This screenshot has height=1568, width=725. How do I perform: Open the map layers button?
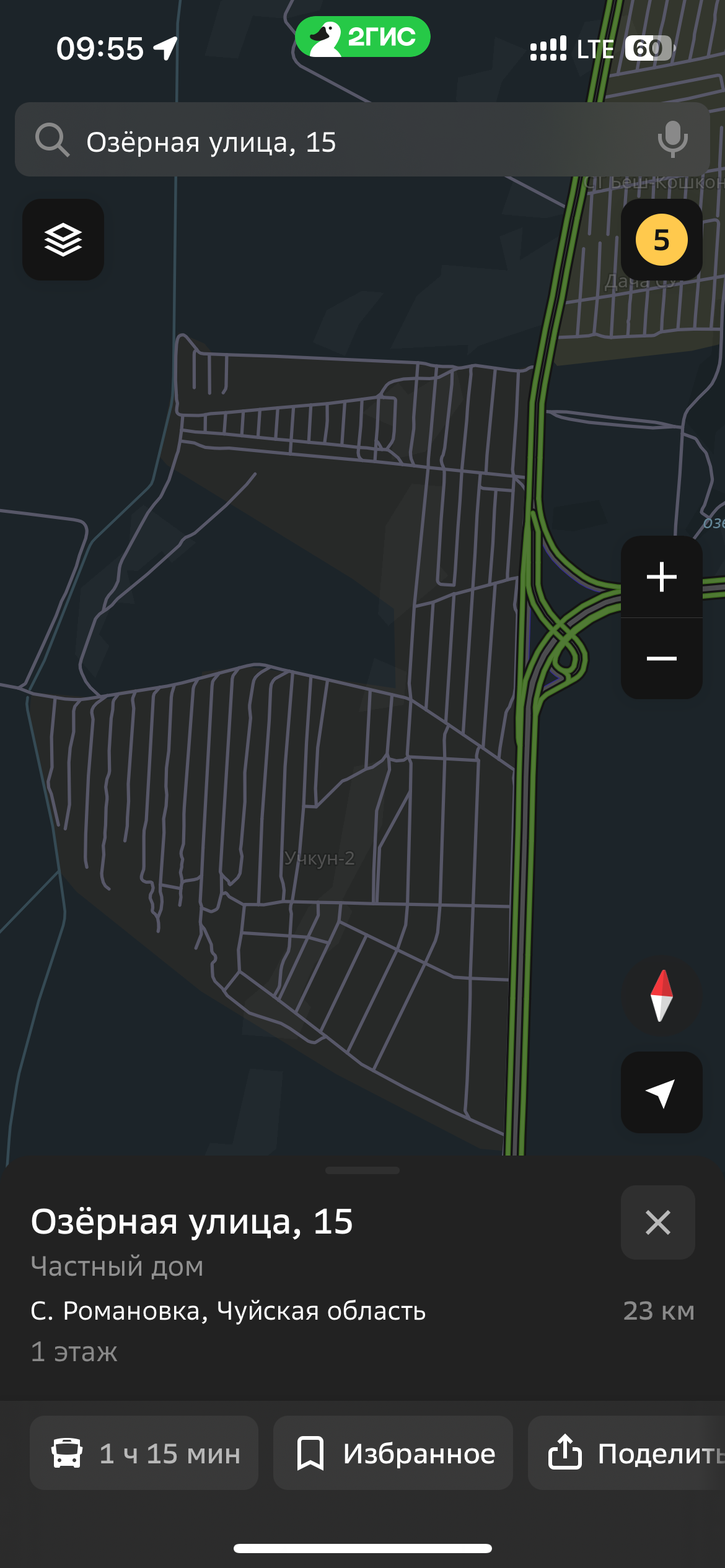click(x=63, y=240)
